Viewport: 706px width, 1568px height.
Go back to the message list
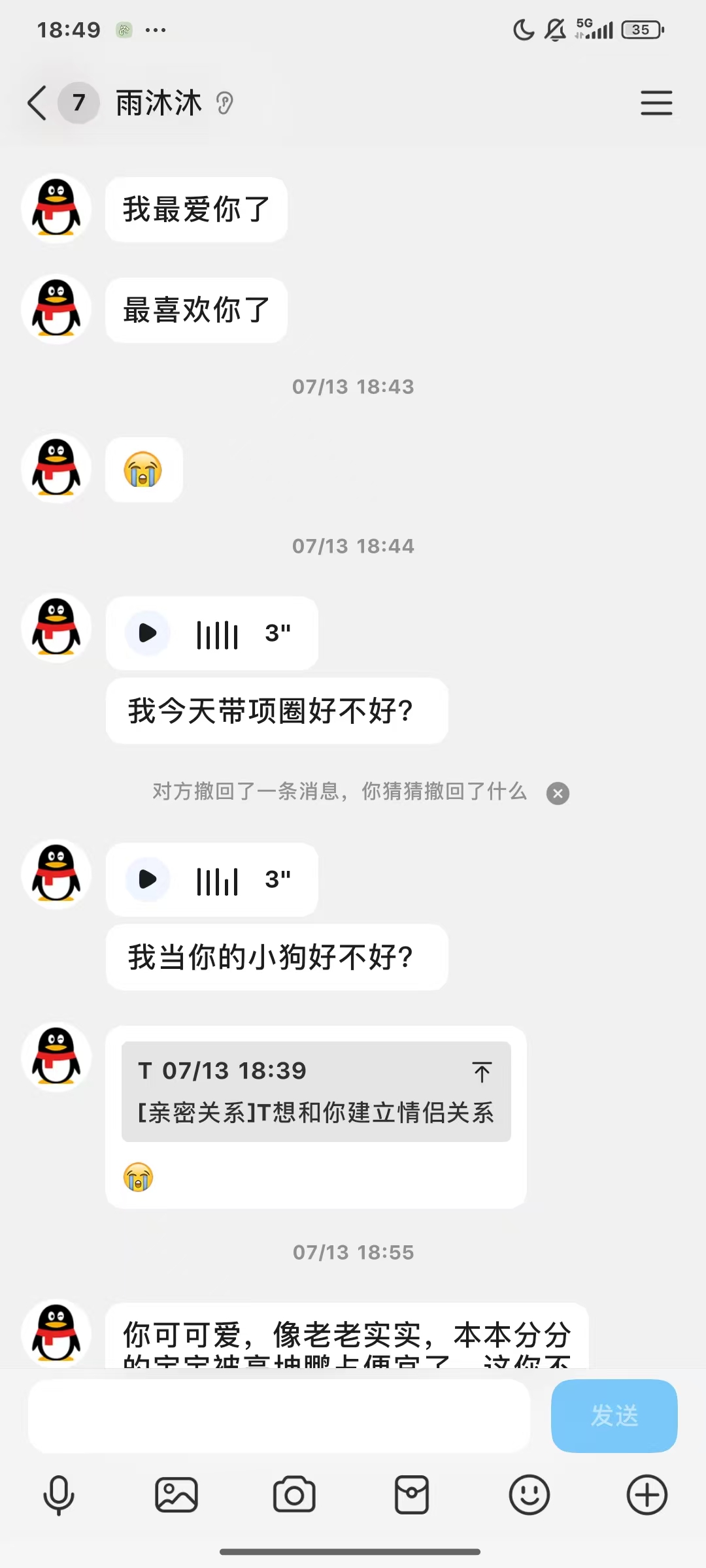[x=37, y=103]
